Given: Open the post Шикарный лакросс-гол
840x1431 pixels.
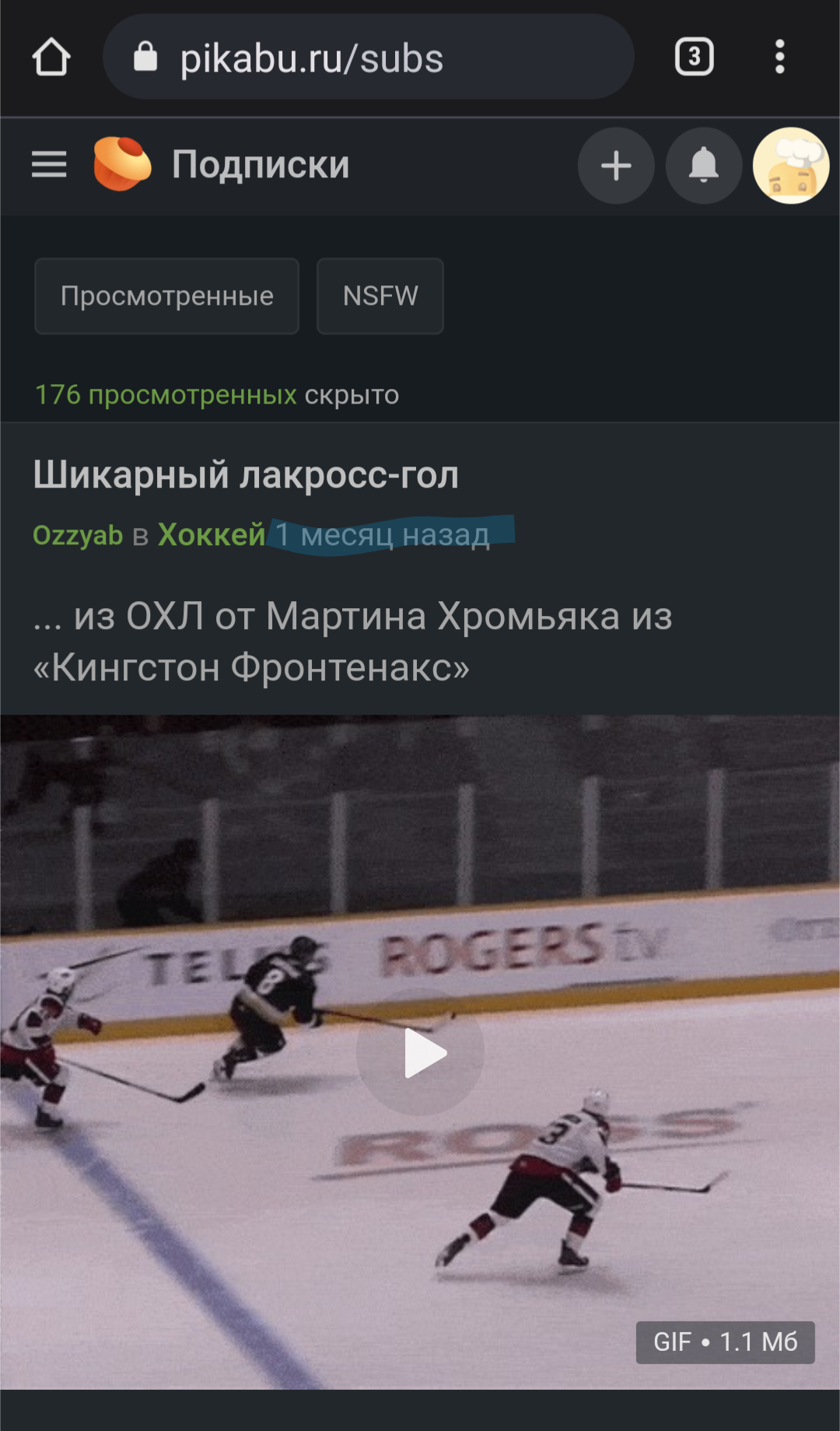Looking at the screenshot, I should pos(246,474).
